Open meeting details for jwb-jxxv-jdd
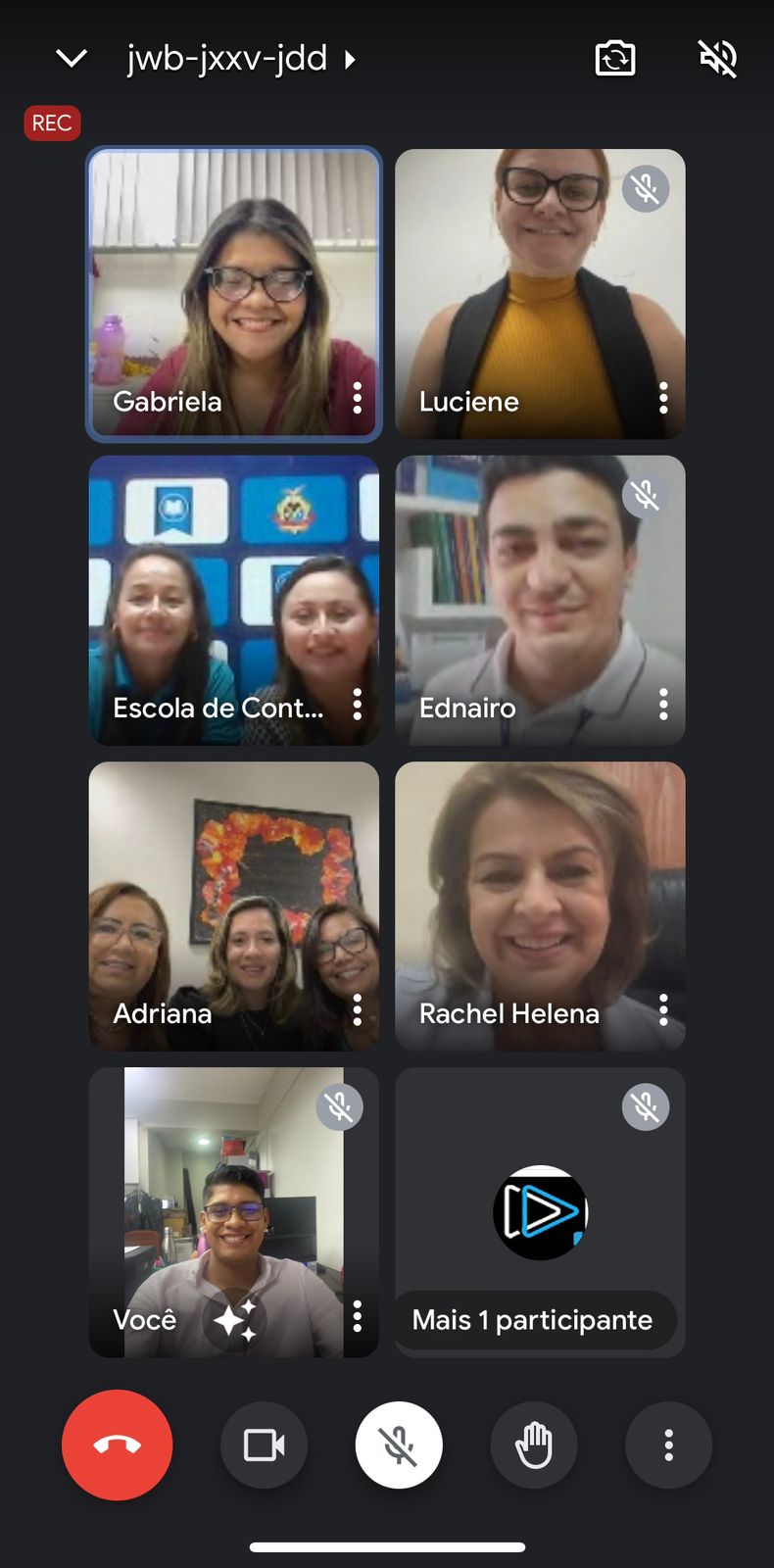Viewport: 774px width, 1568px height. (x=240, y=59)
